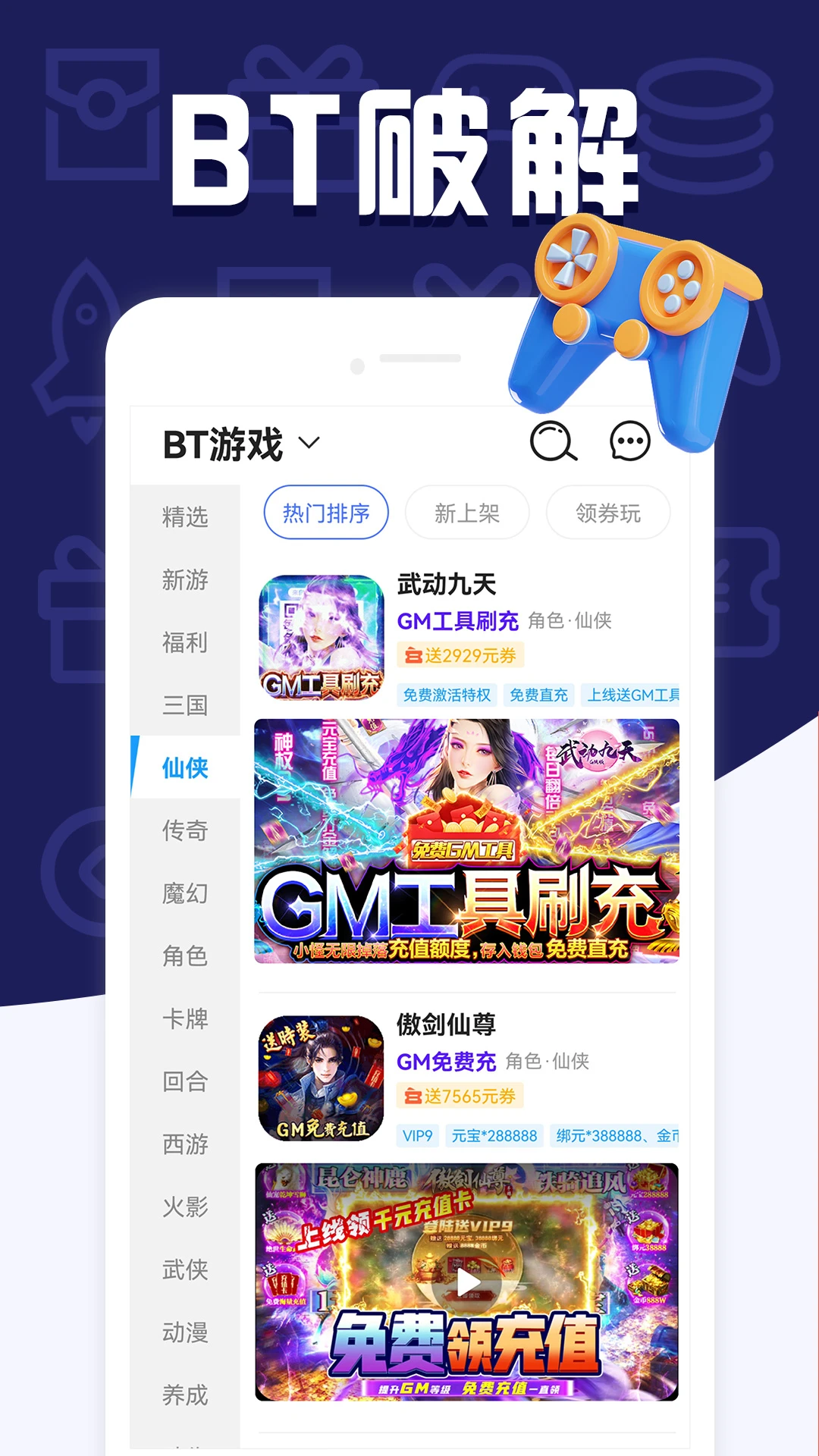This screenshot has width=819, height=1456.
Task: Toggle the 热门排序 sorting chip
Action: click(325, 513)
